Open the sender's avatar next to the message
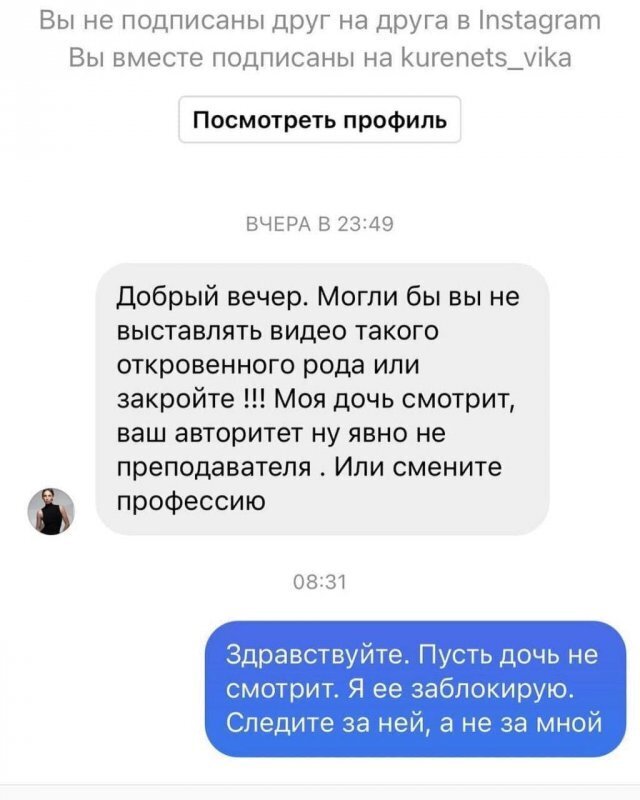640x800 pixels. tap(49, 511)
